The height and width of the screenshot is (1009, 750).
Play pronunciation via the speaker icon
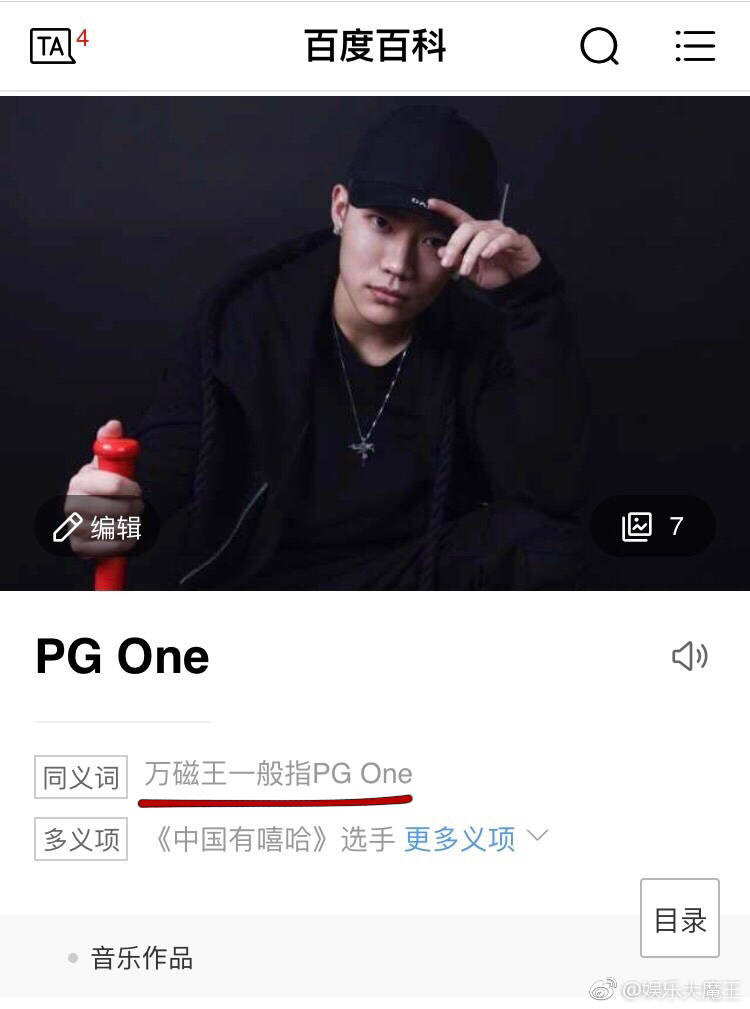691,657
